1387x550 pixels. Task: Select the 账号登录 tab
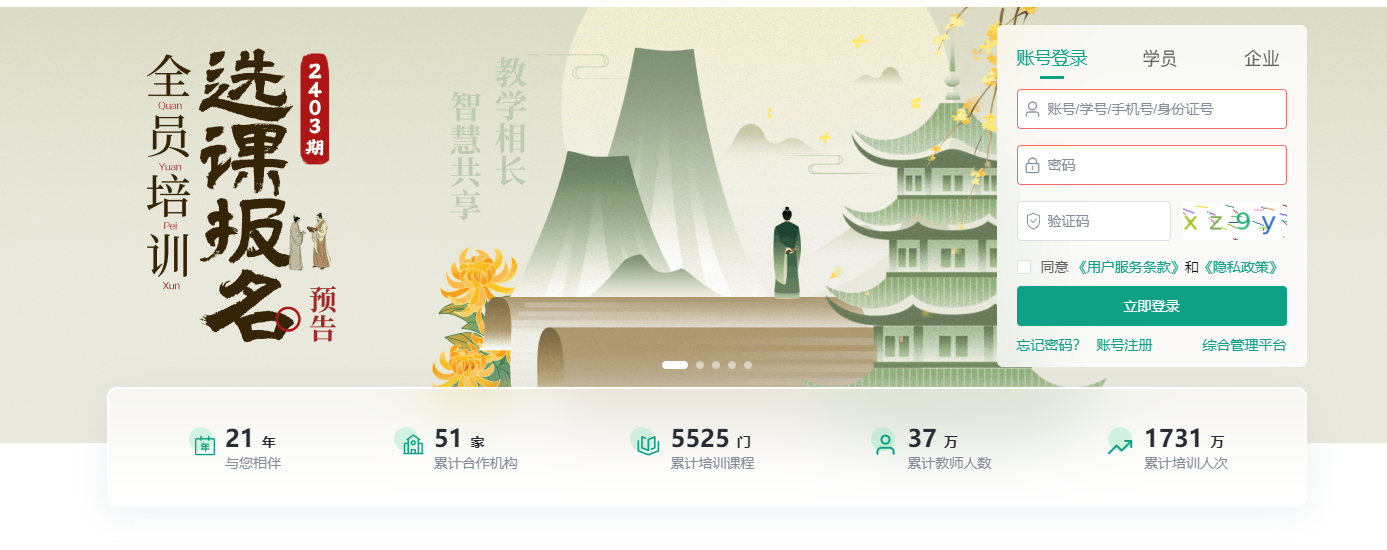pos(1051,59)
